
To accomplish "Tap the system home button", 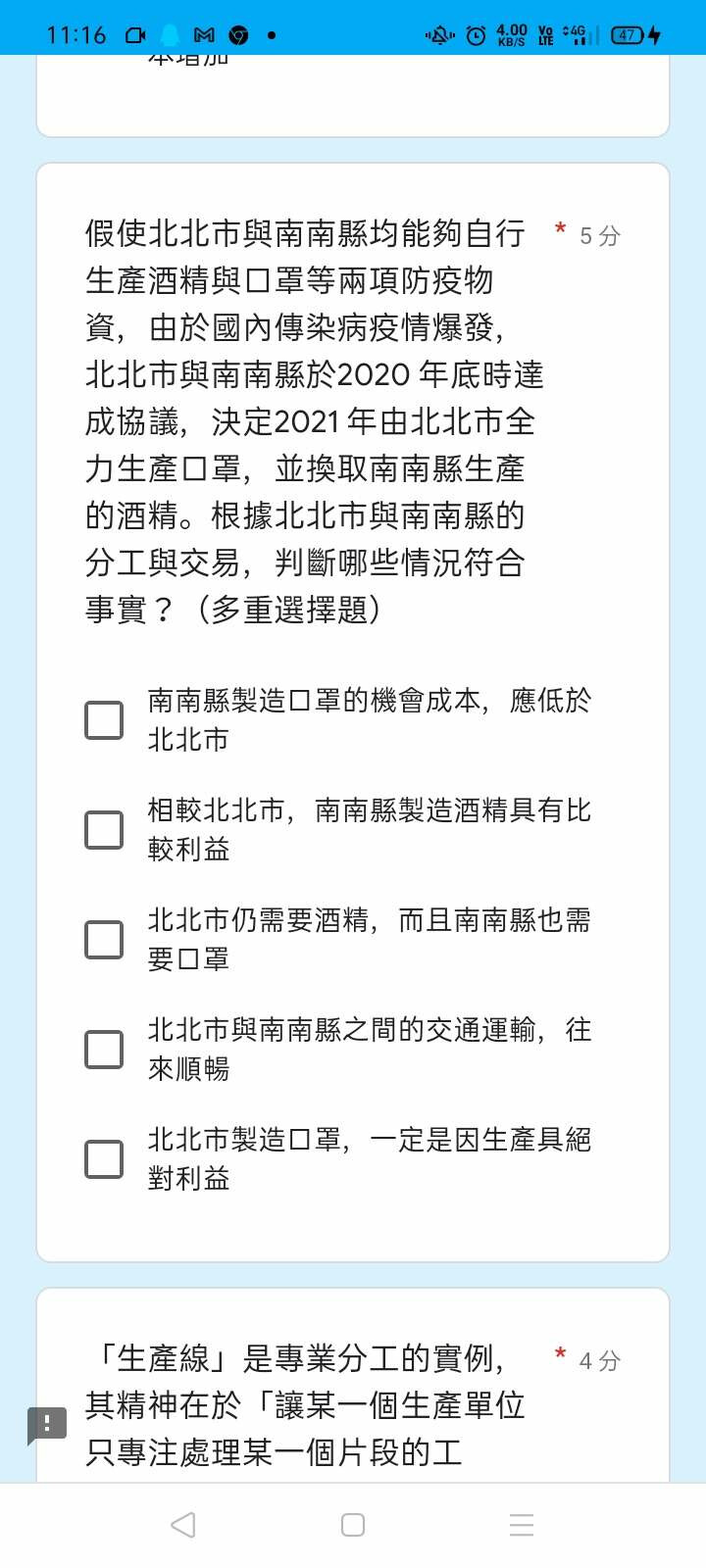I will point(353,1525).
